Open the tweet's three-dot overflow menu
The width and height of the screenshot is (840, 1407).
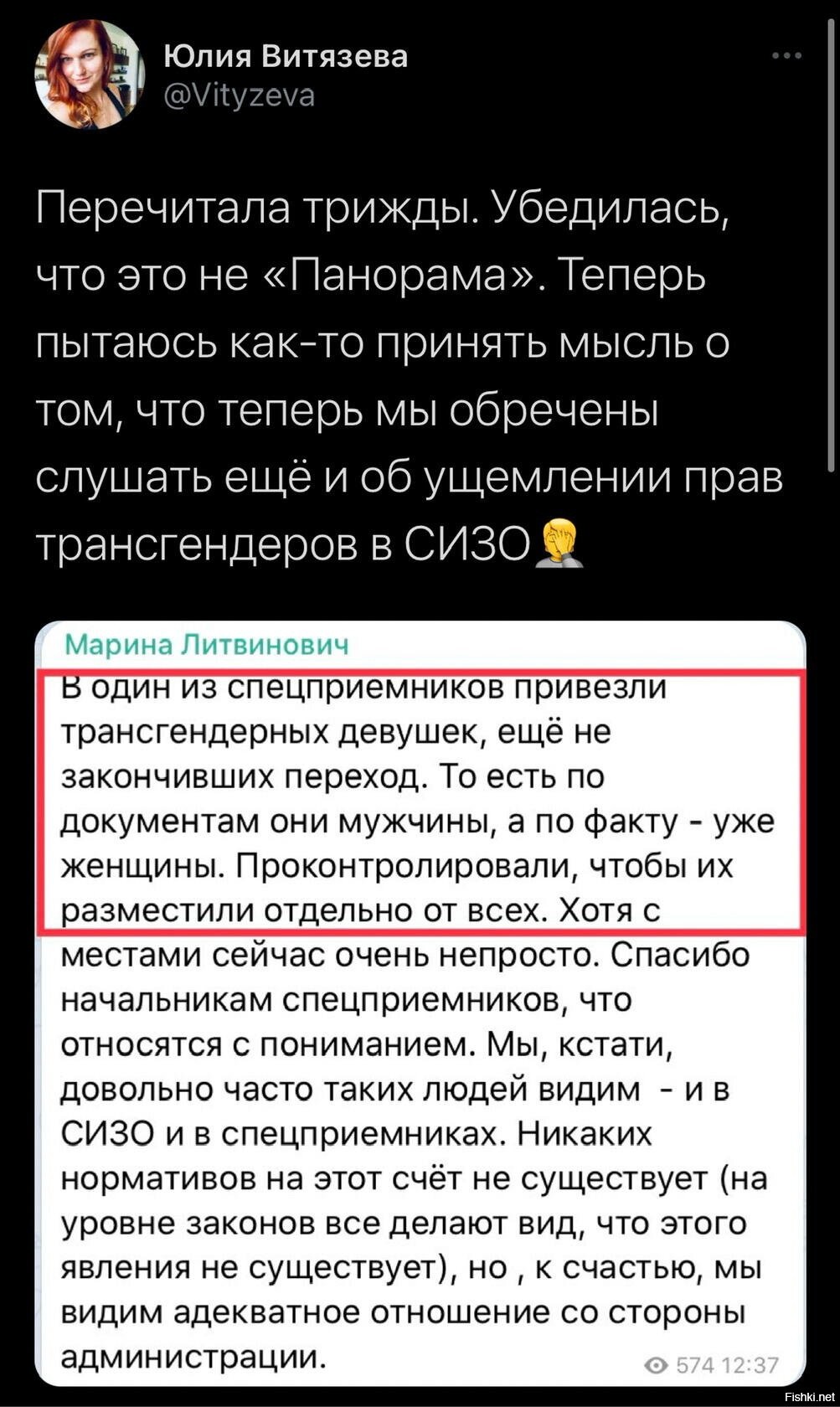[x=787, y=57]
